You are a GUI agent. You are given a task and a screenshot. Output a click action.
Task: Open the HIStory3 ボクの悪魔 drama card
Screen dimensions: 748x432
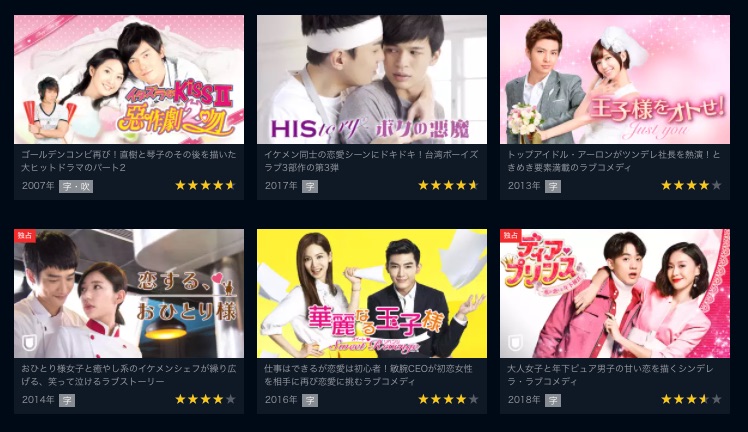(x=372, y=80)
